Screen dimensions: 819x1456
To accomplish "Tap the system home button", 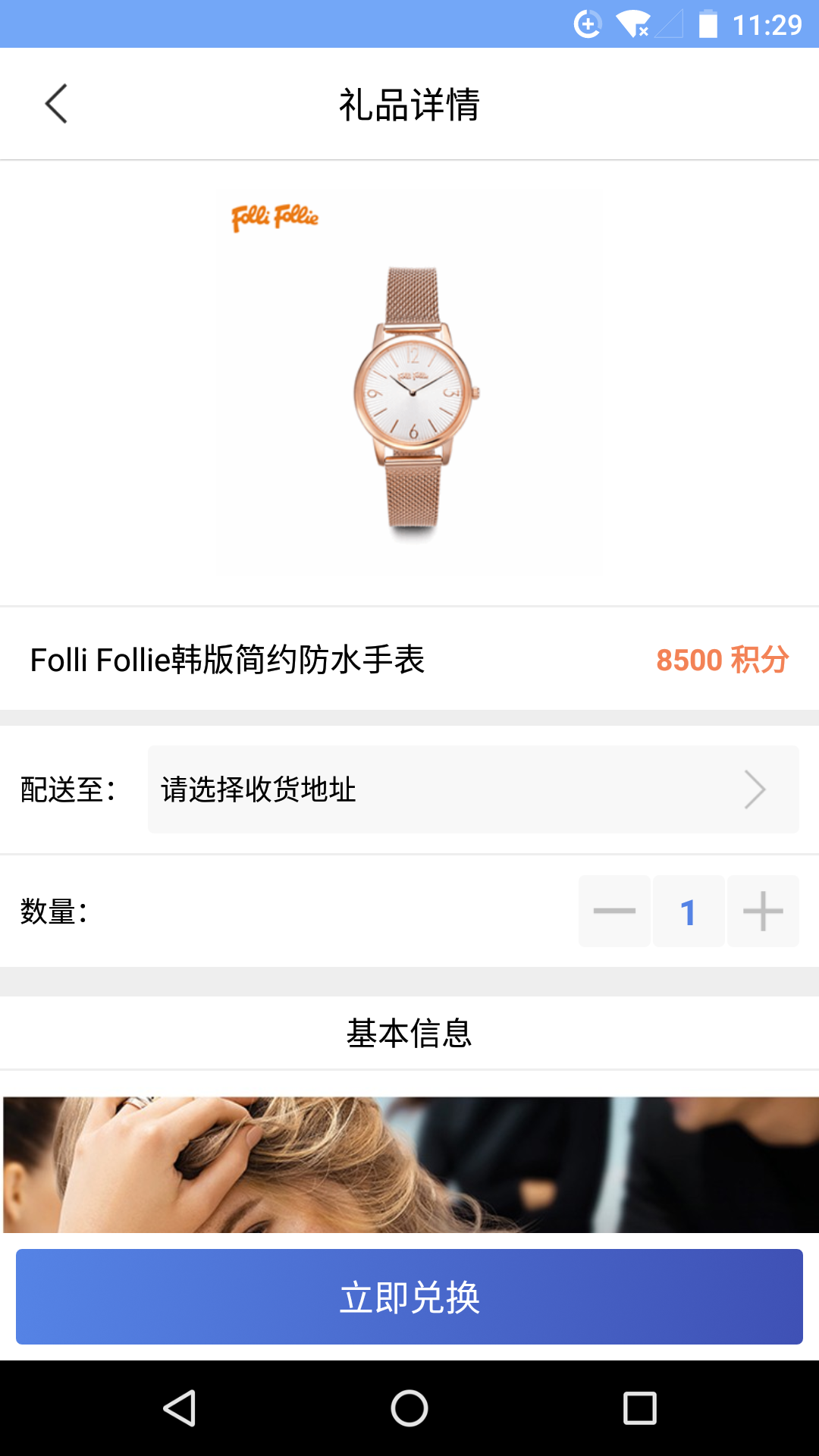I will click(x=409, y=1409).
